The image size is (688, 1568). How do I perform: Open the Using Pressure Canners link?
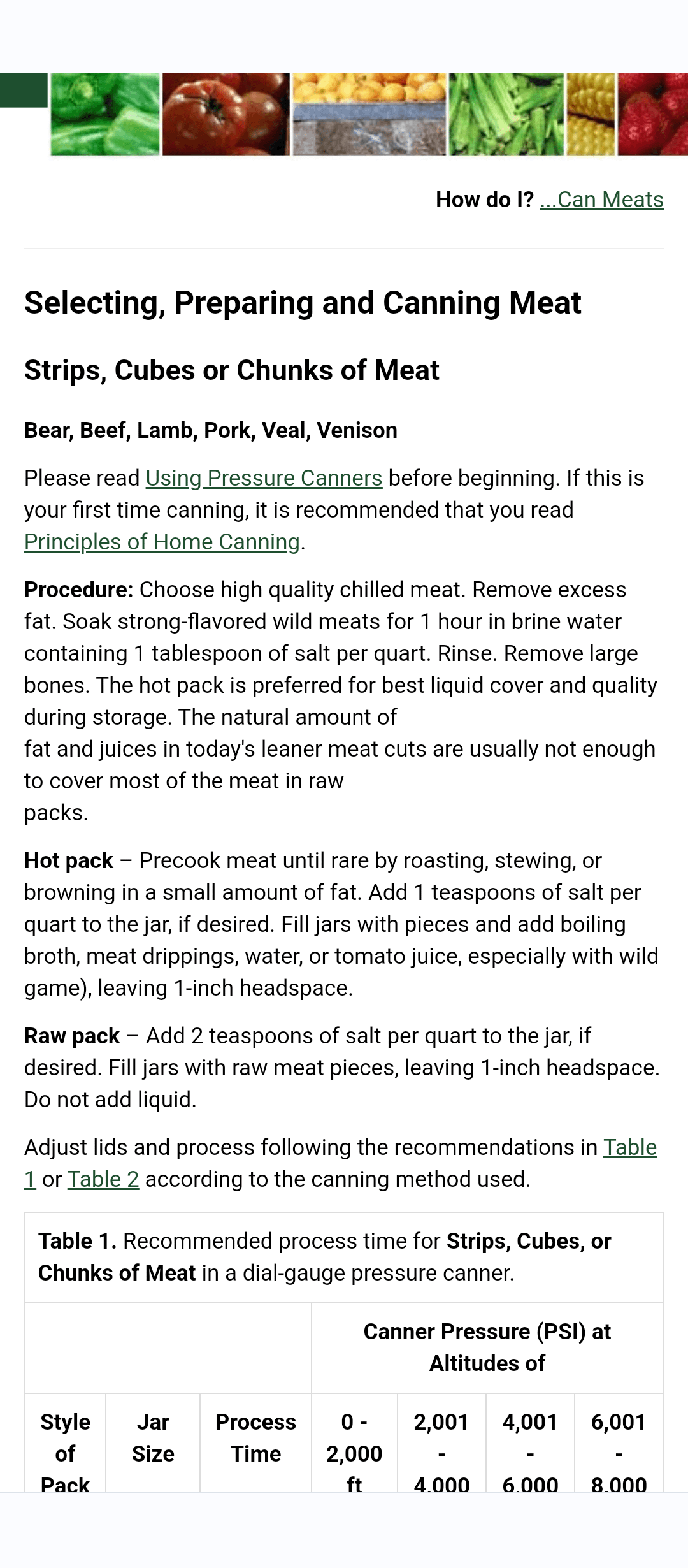[x=264, y=478]
